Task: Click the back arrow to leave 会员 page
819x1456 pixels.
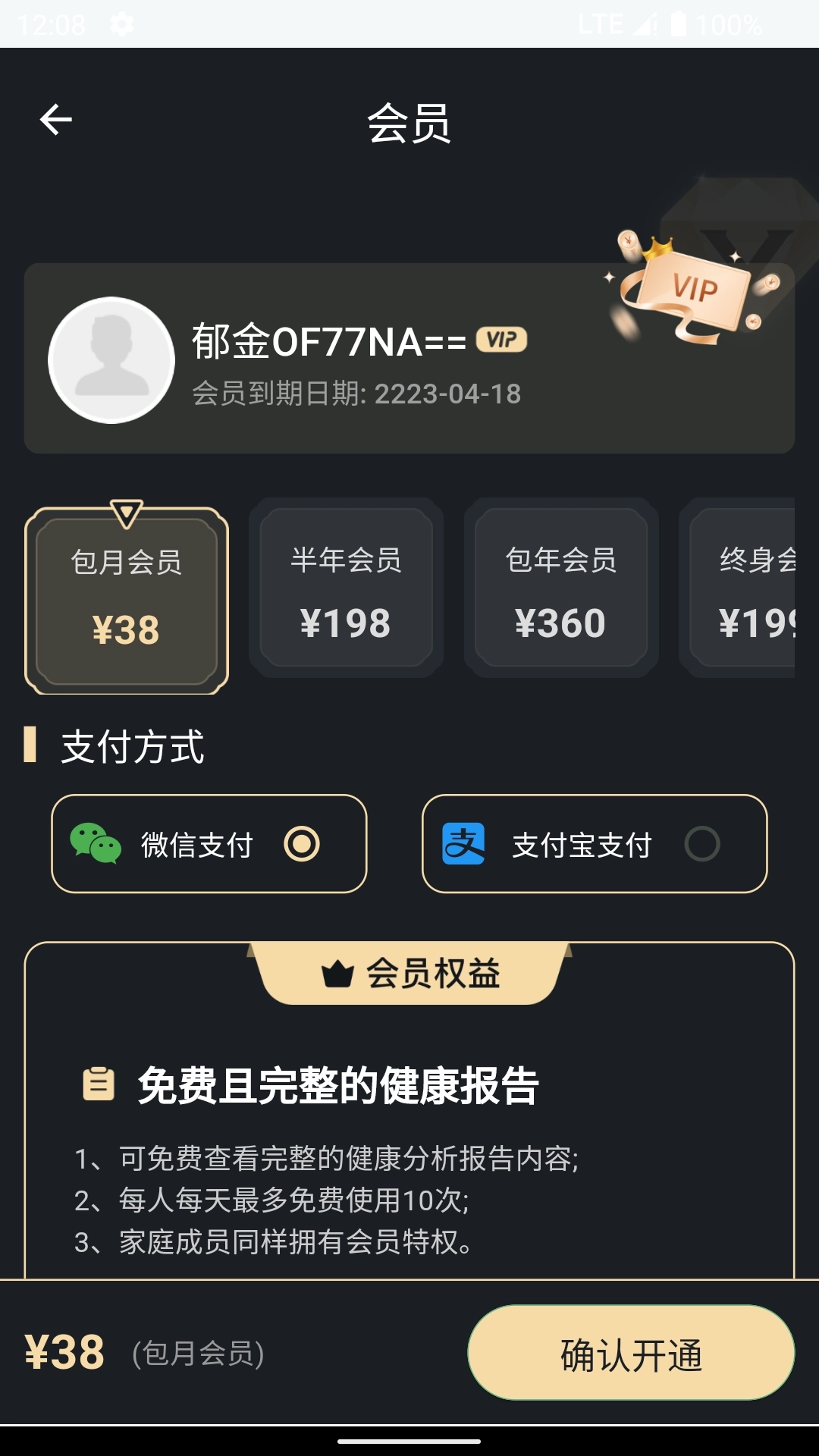Action: coord(55,118)
